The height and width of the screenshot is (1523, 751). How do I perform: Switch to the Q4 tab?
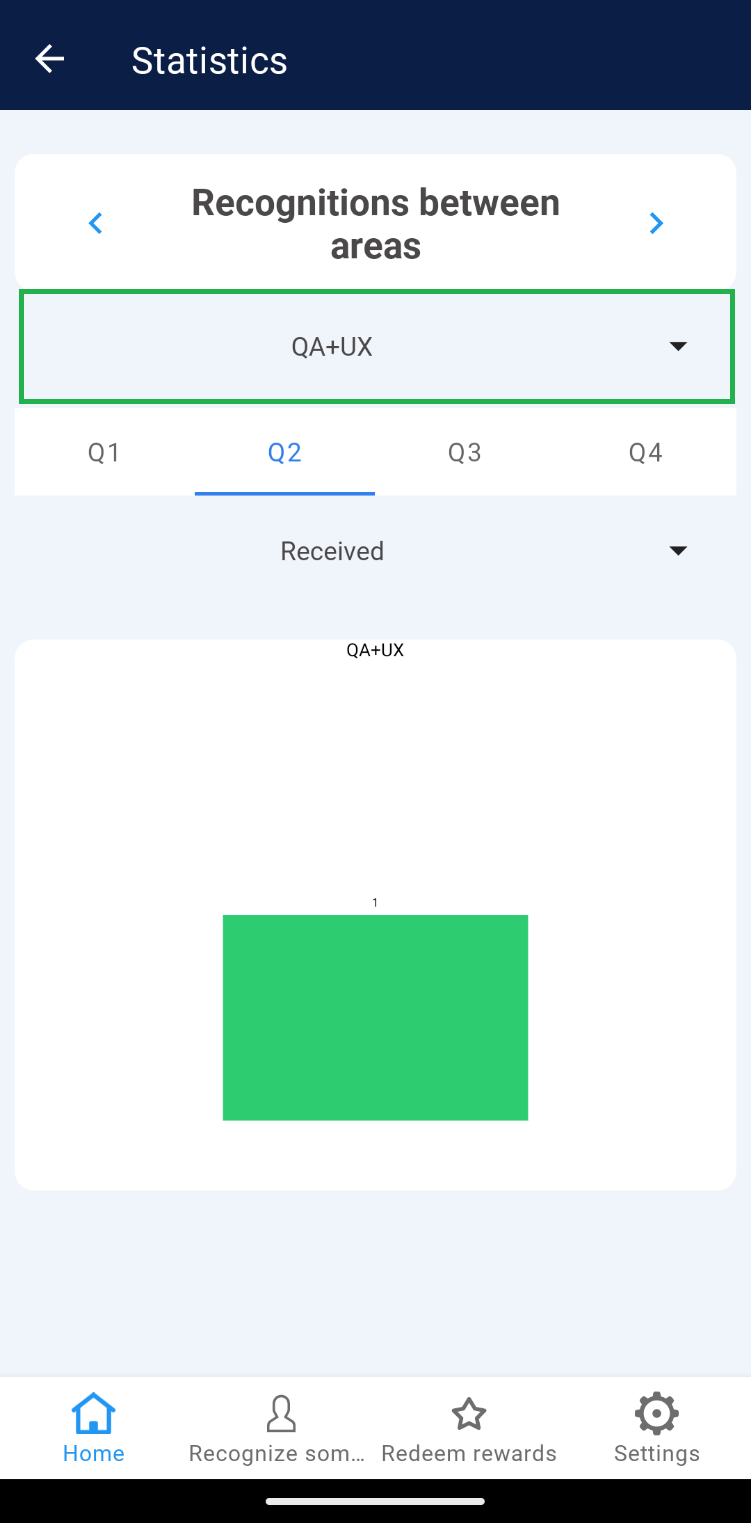point(645,453)
